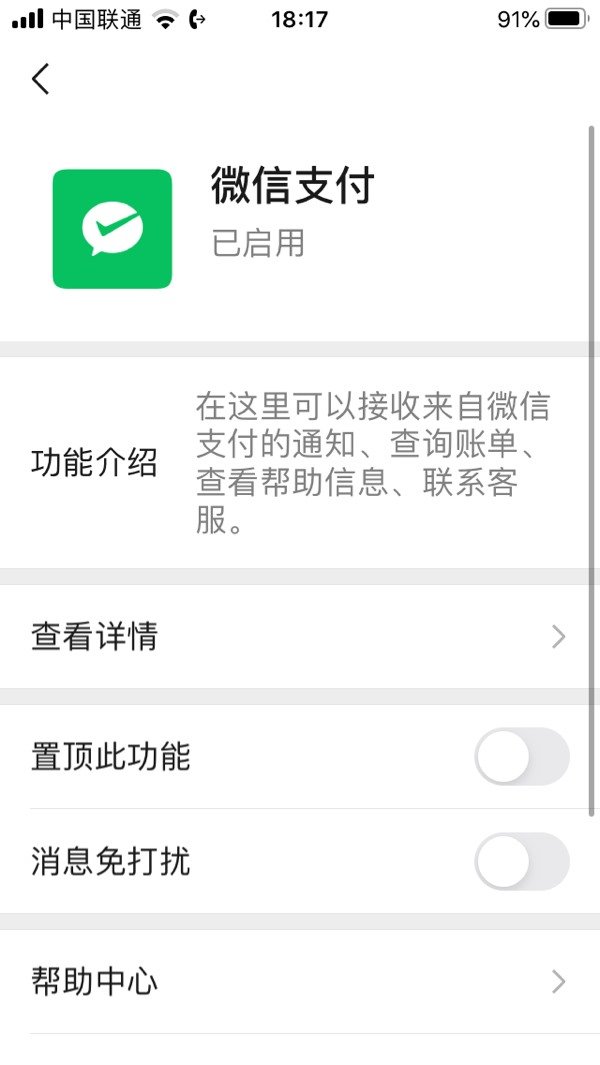Viewport: 600px width, 1065px height.
Task: Open 帮助中心
Action: (300, 982)
